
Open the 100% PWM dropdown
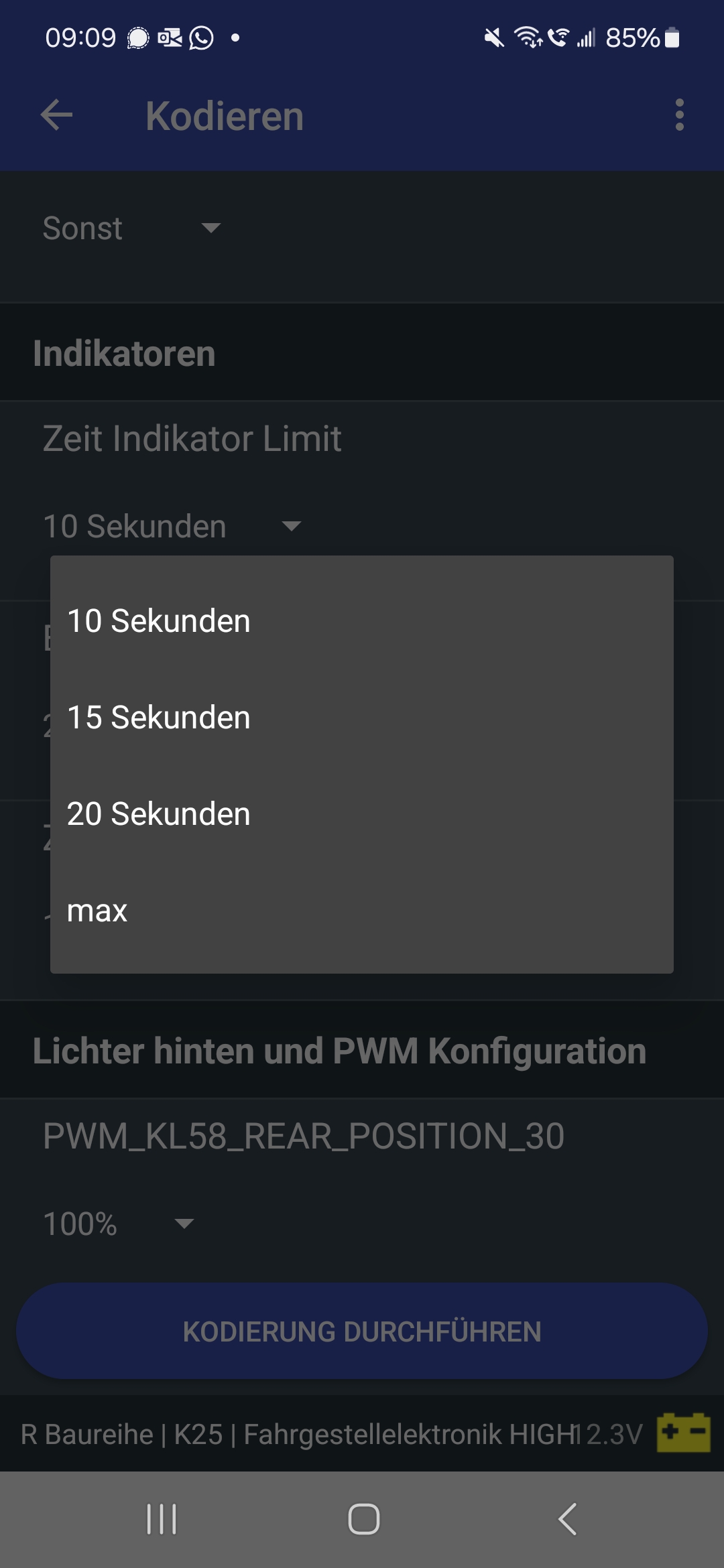(119, 1224)
